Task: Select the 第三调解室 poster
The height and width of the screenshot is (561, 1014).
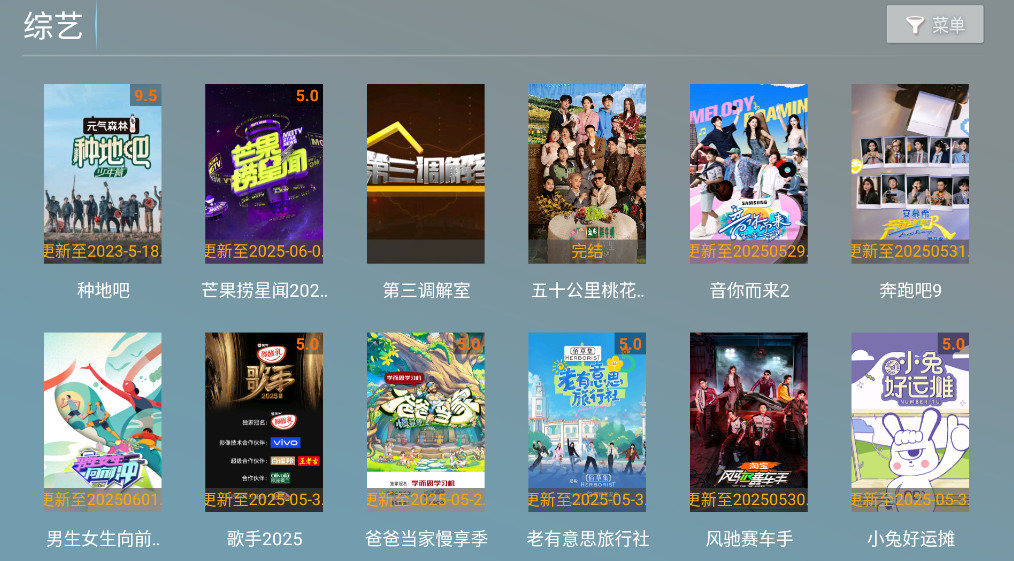Action: [426, 174]
